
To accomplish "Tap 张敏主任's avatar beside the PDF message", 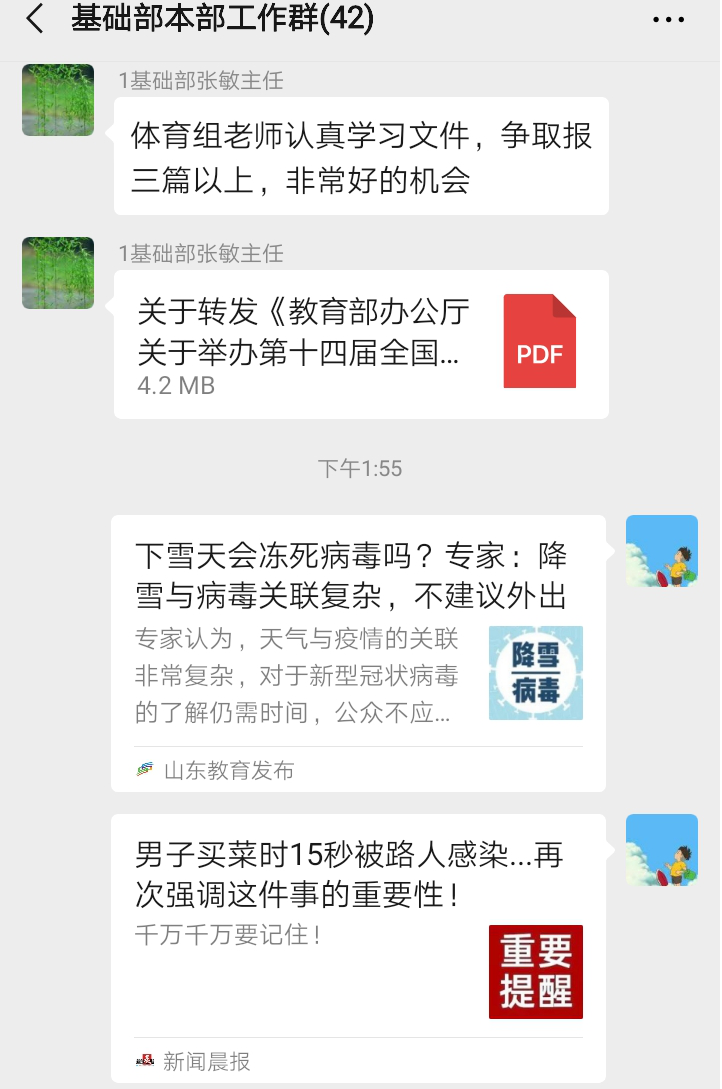I will [x=58, y=273].
